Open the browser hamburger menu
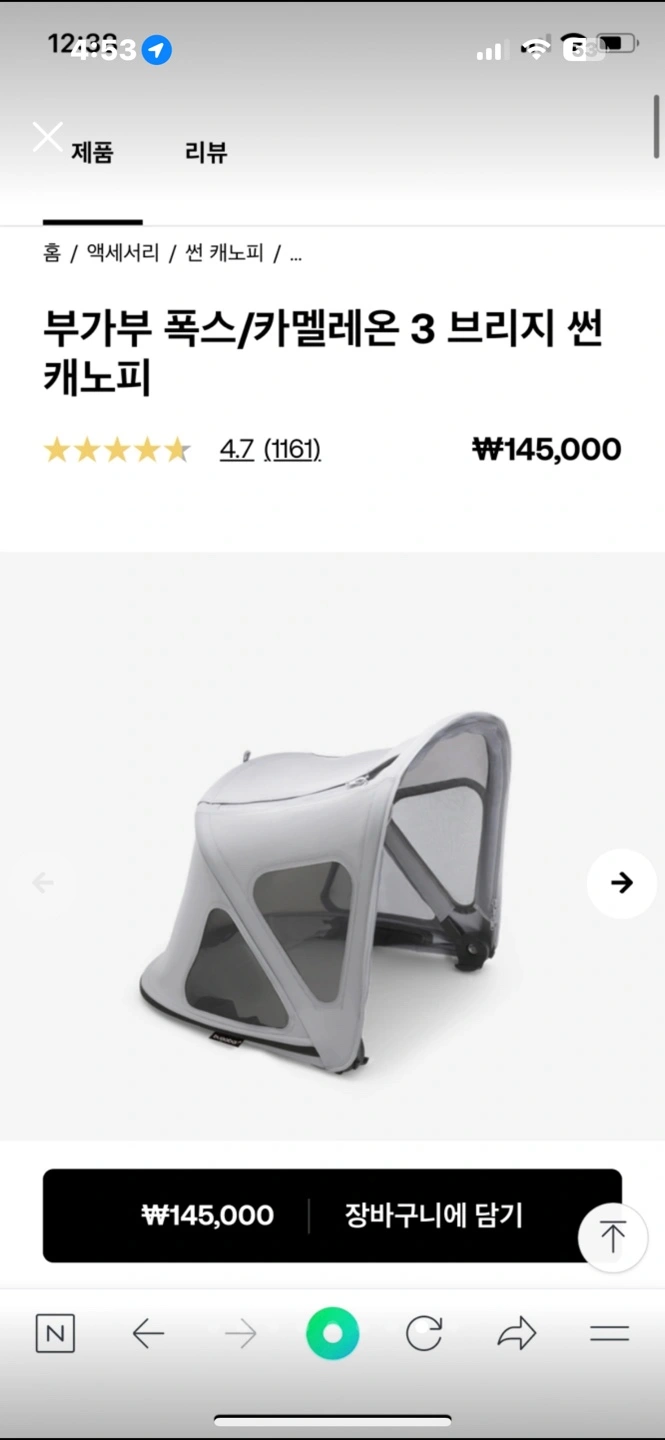Viewport: 665px width, 1440px height. 609,1334
